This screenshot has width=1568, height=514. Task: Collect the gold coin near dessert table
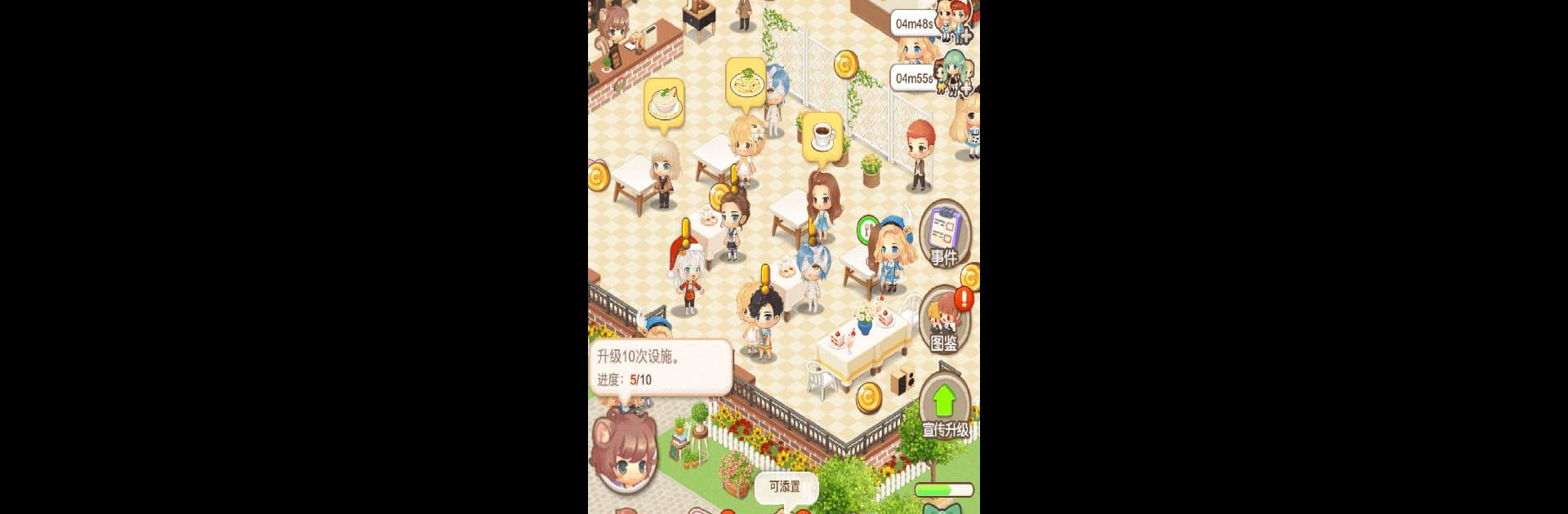869,397
